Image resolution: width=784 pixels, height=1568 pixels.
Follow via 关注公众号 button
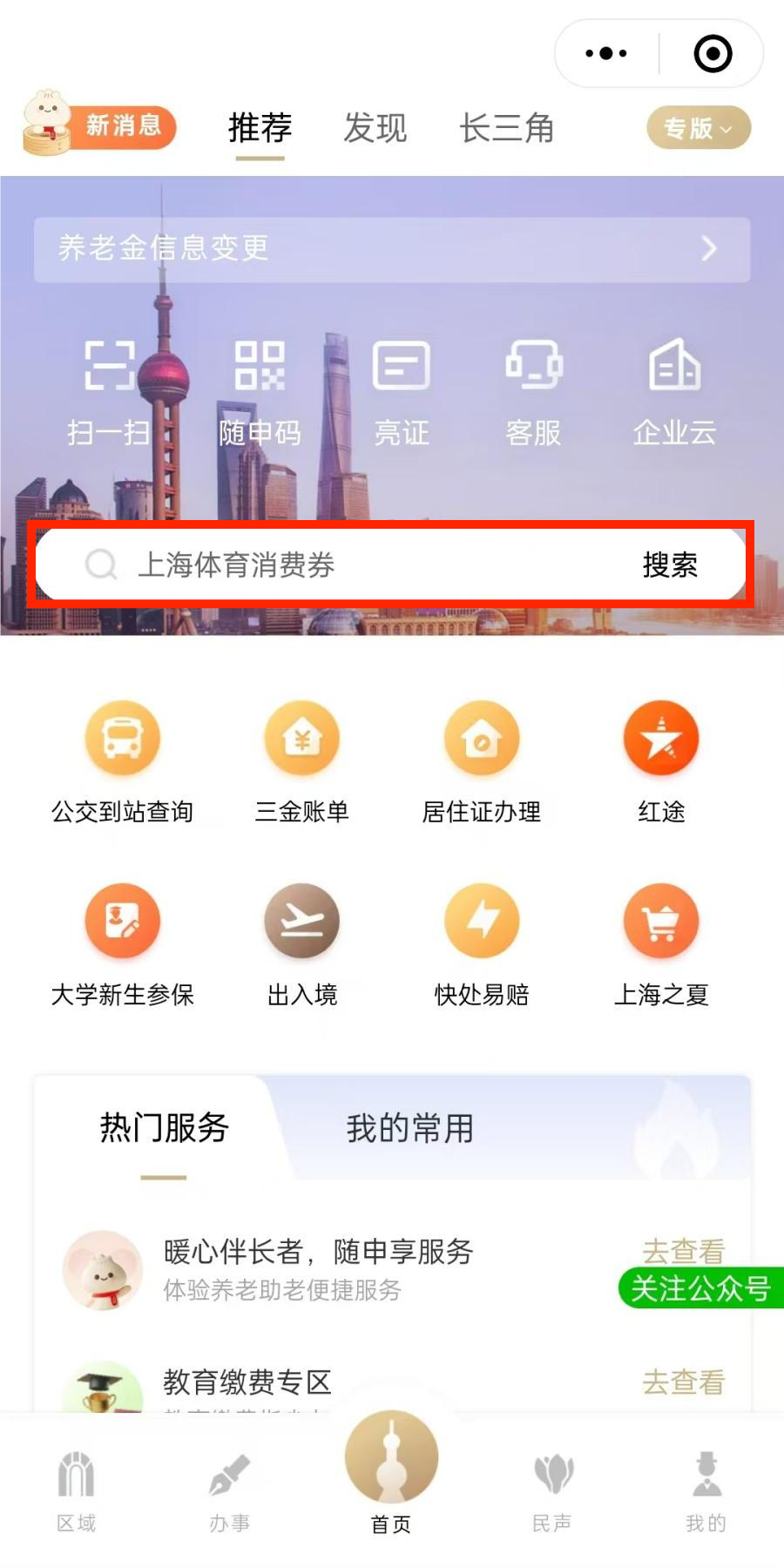(x=700, y=1288)
